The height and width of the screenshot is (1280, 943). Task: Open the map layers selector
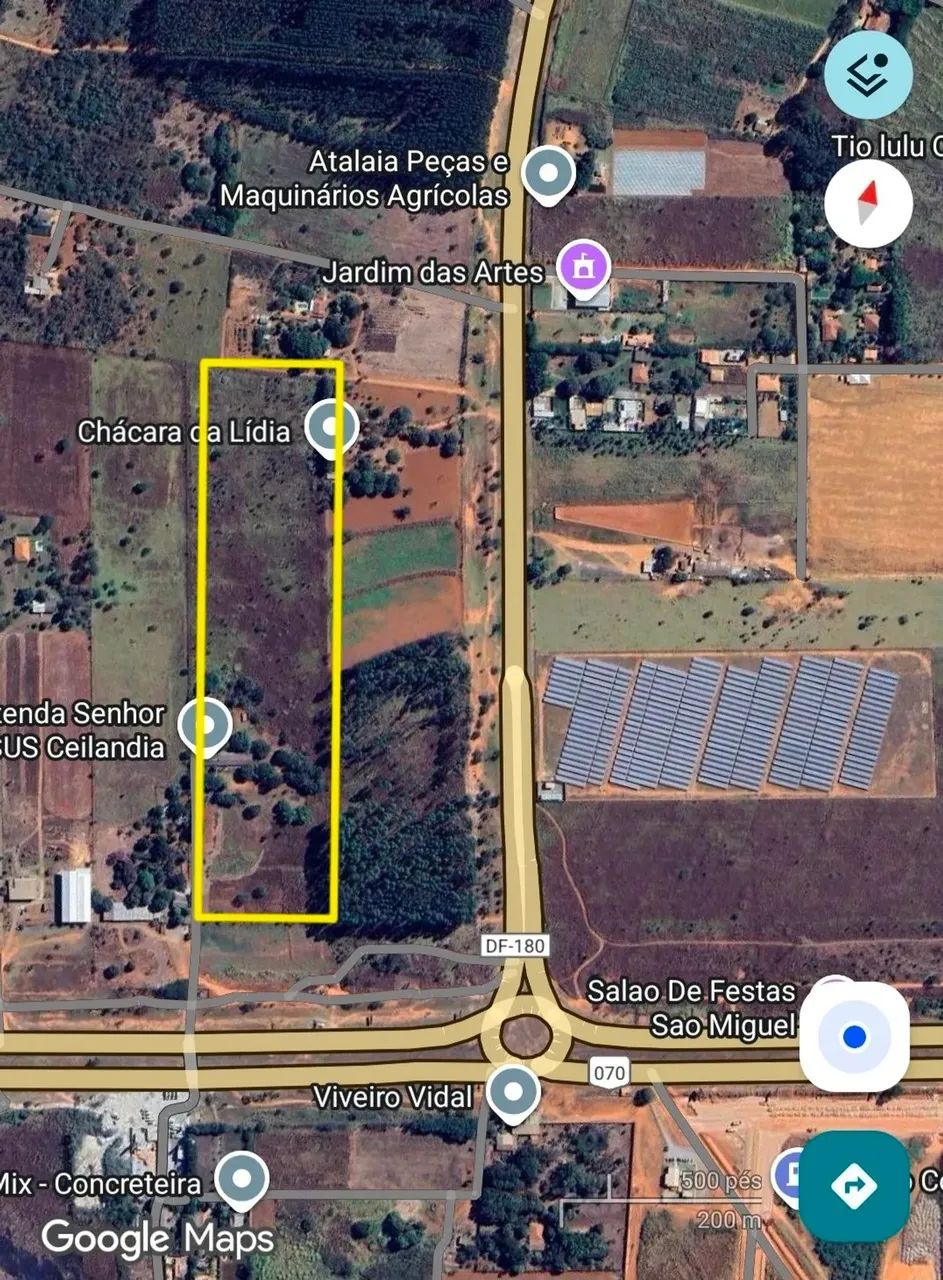pos(869,75)
